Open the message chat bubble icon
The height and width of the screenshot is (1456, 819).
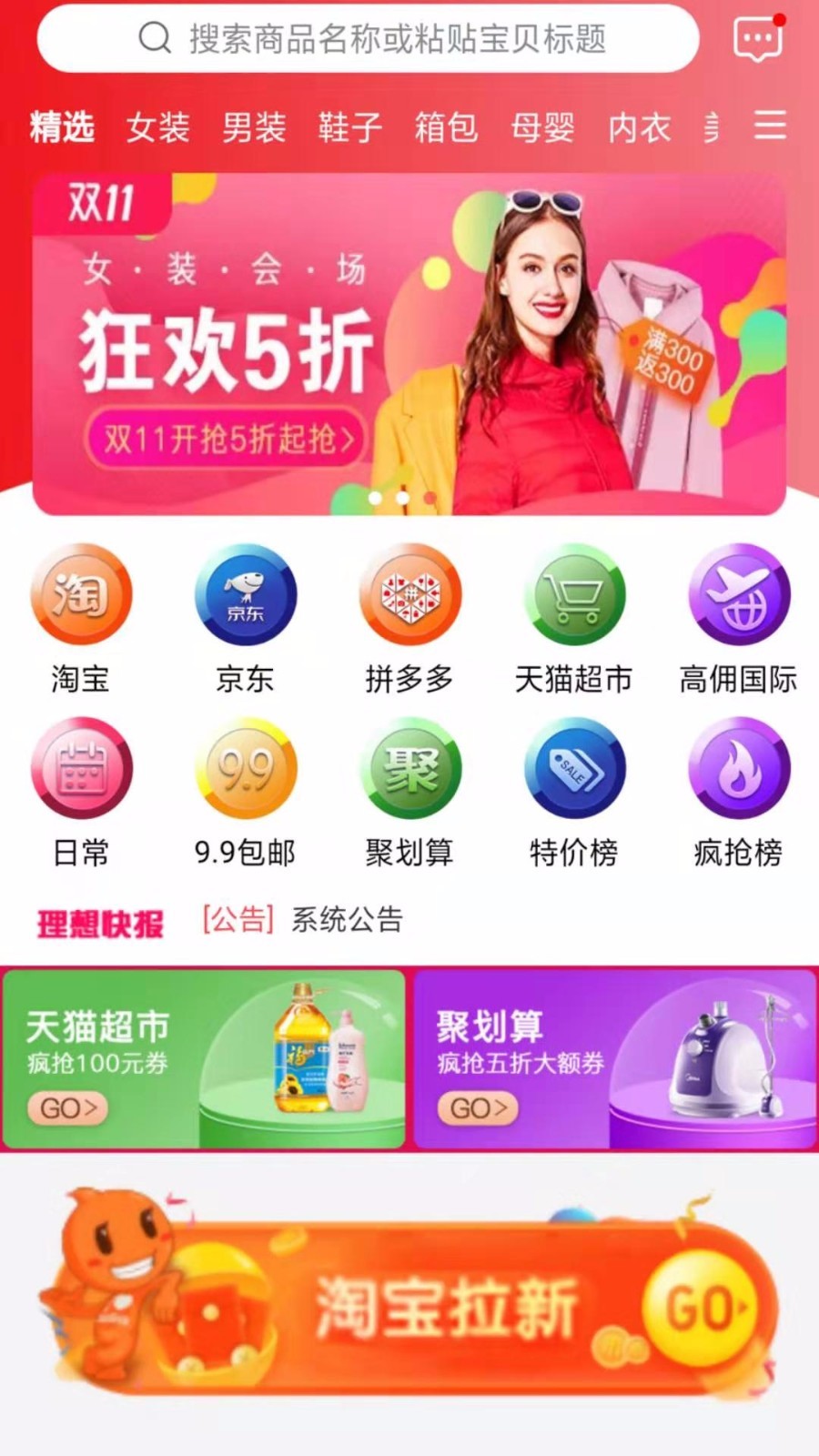tap(758, 37)
